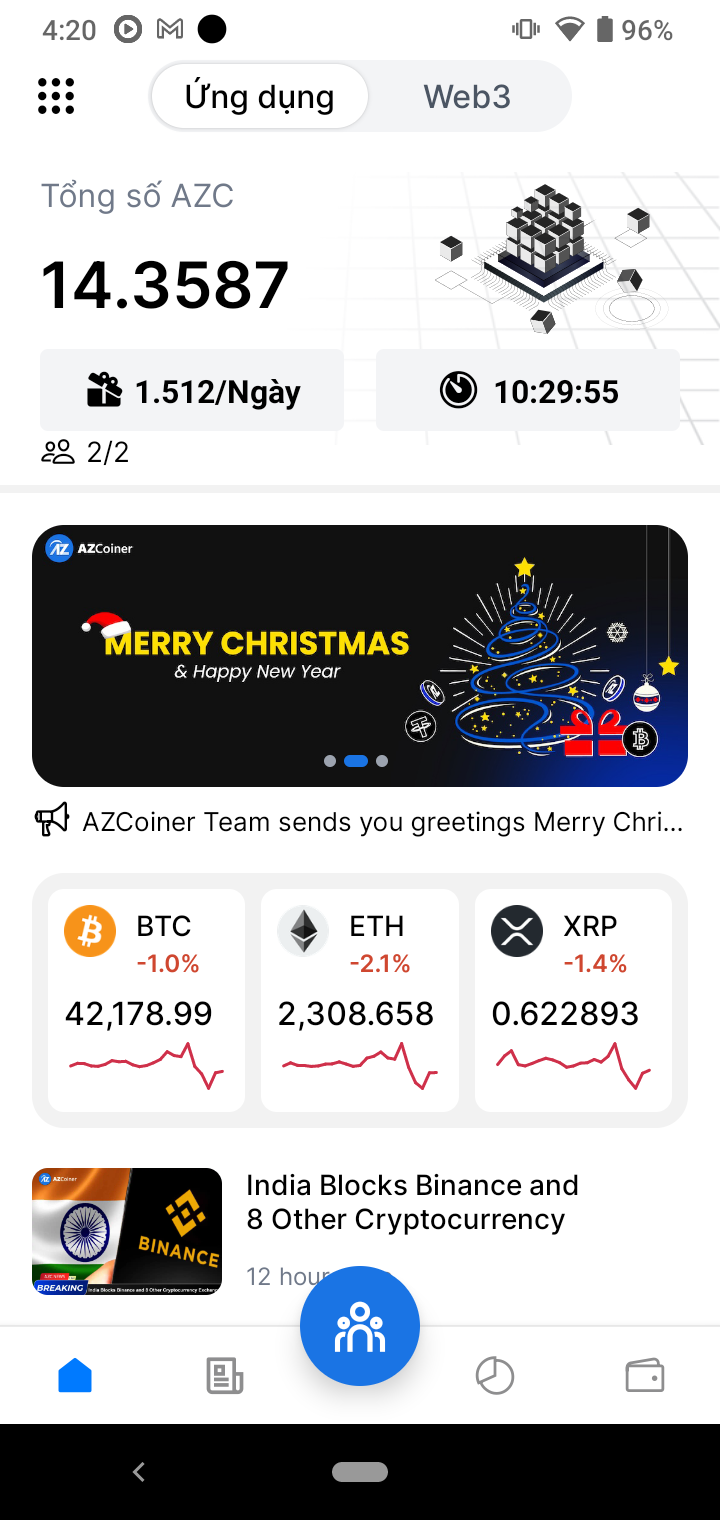This screenshot has width=720, height=1520.
Task: Tap the mining countdown timer button
Action: (x=528, y=391)
